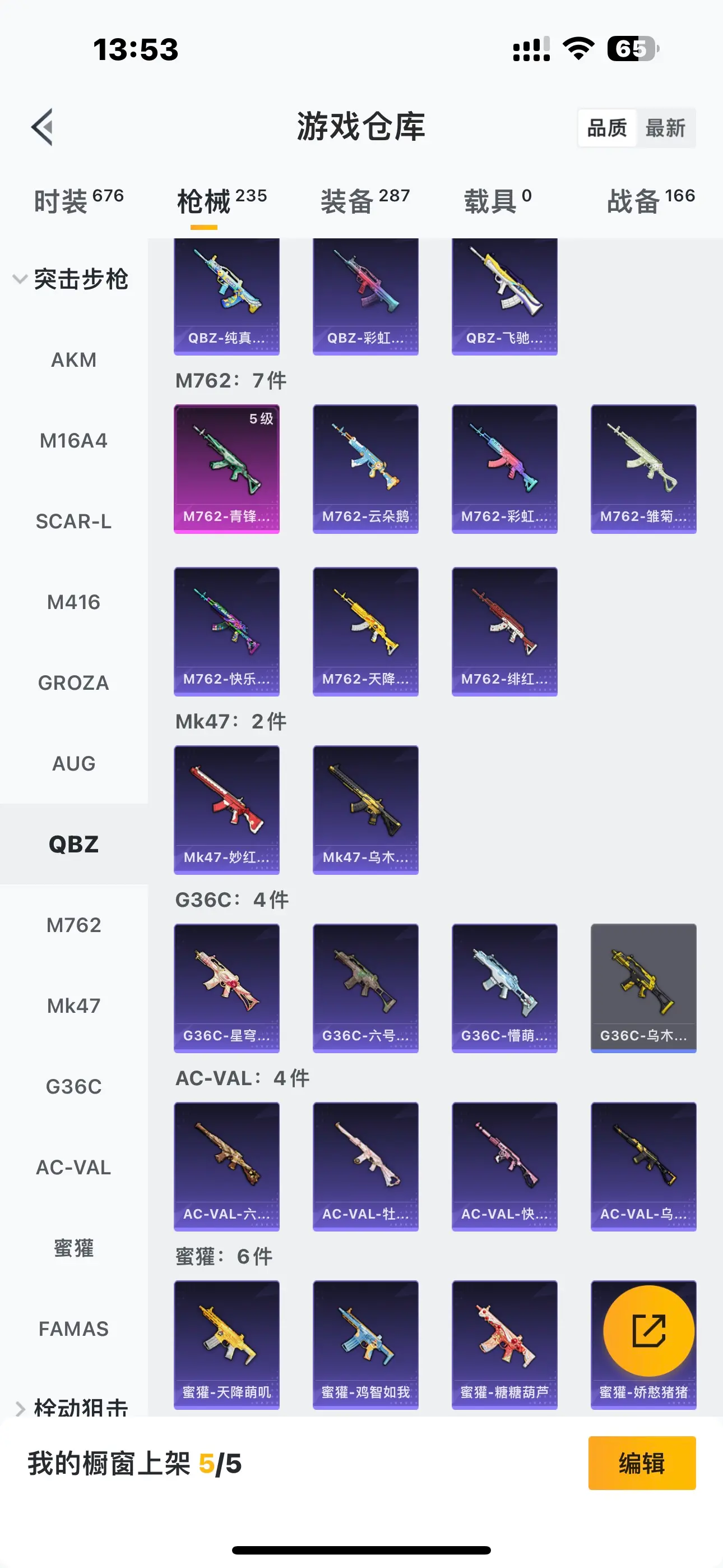Go back using the top-left arrow
This screenshot has width=723, height=1568.
tap(43, 127)
